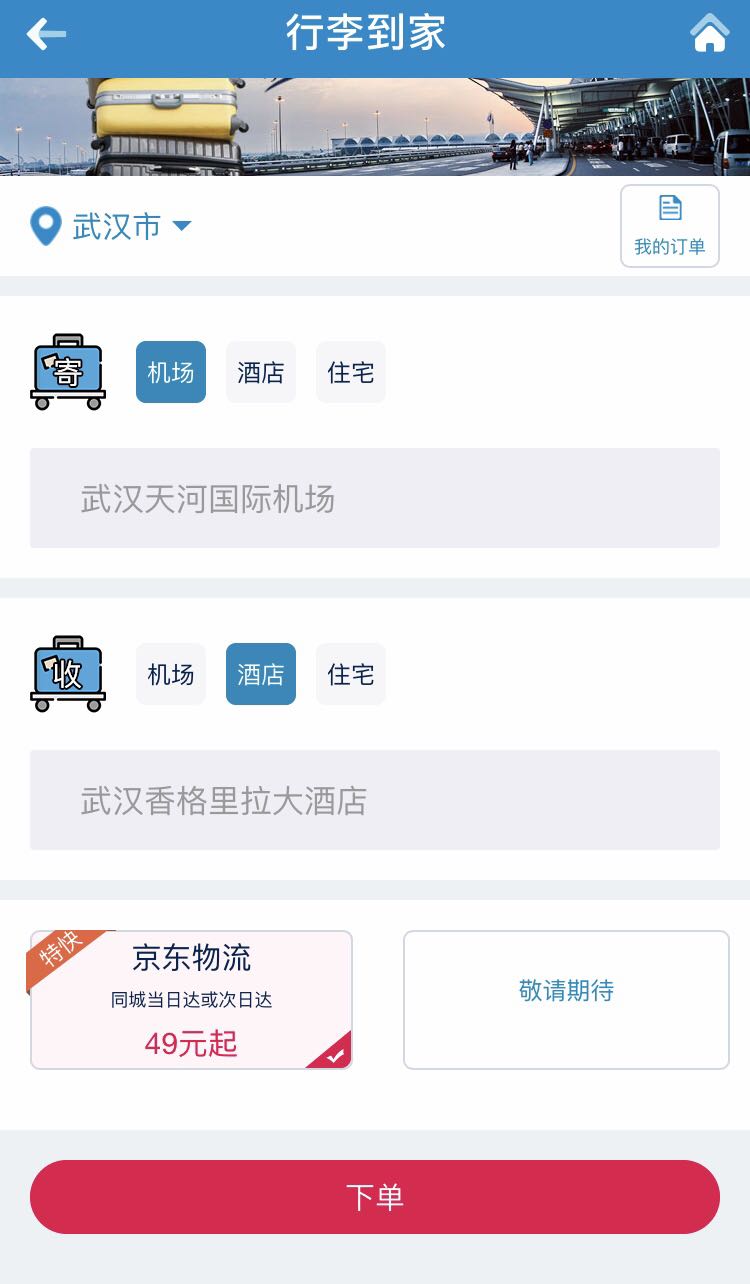Viewport: 750px width, 1284px height.
Task: Select 住宅 for the sending location
Action: (351, 372)
